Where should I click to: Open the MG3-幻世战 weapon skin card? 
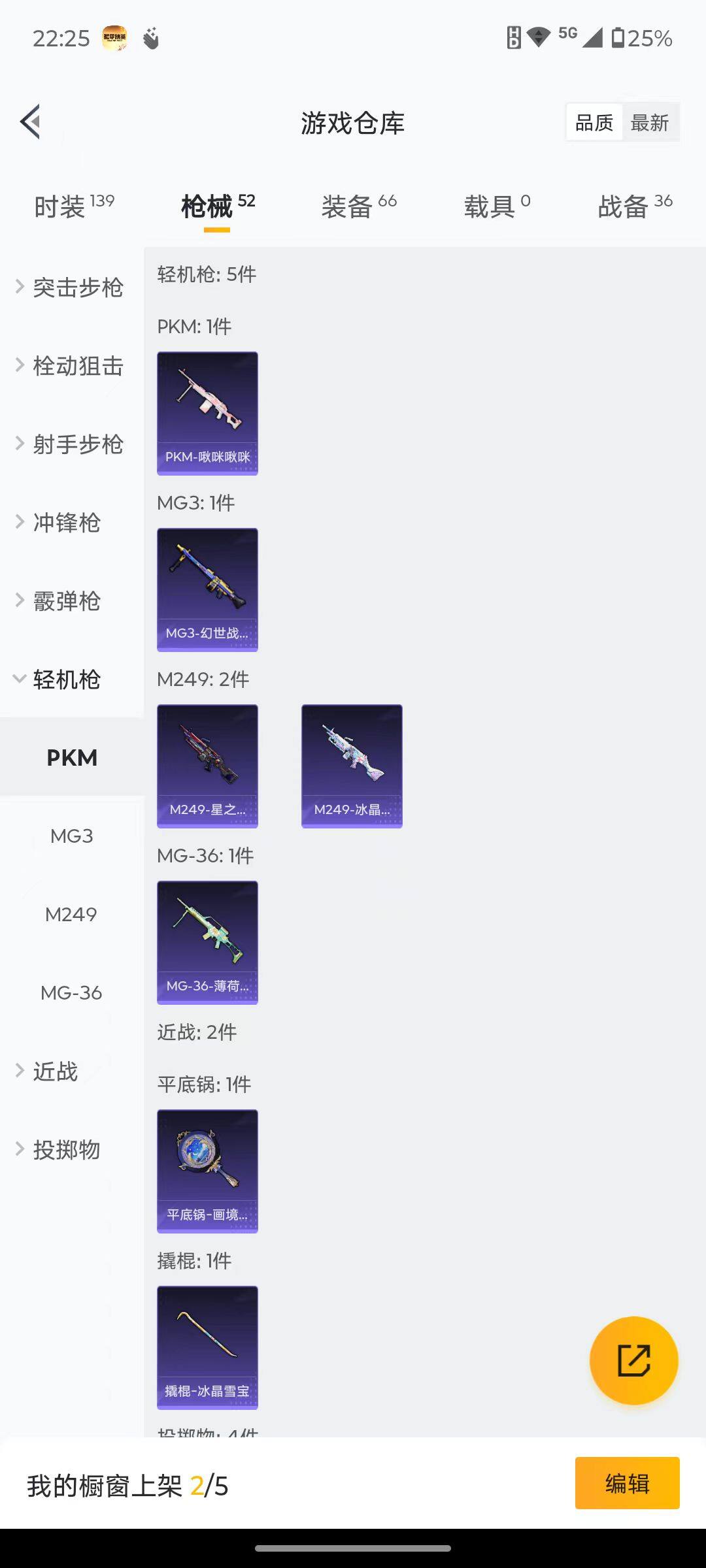[207, 588]
